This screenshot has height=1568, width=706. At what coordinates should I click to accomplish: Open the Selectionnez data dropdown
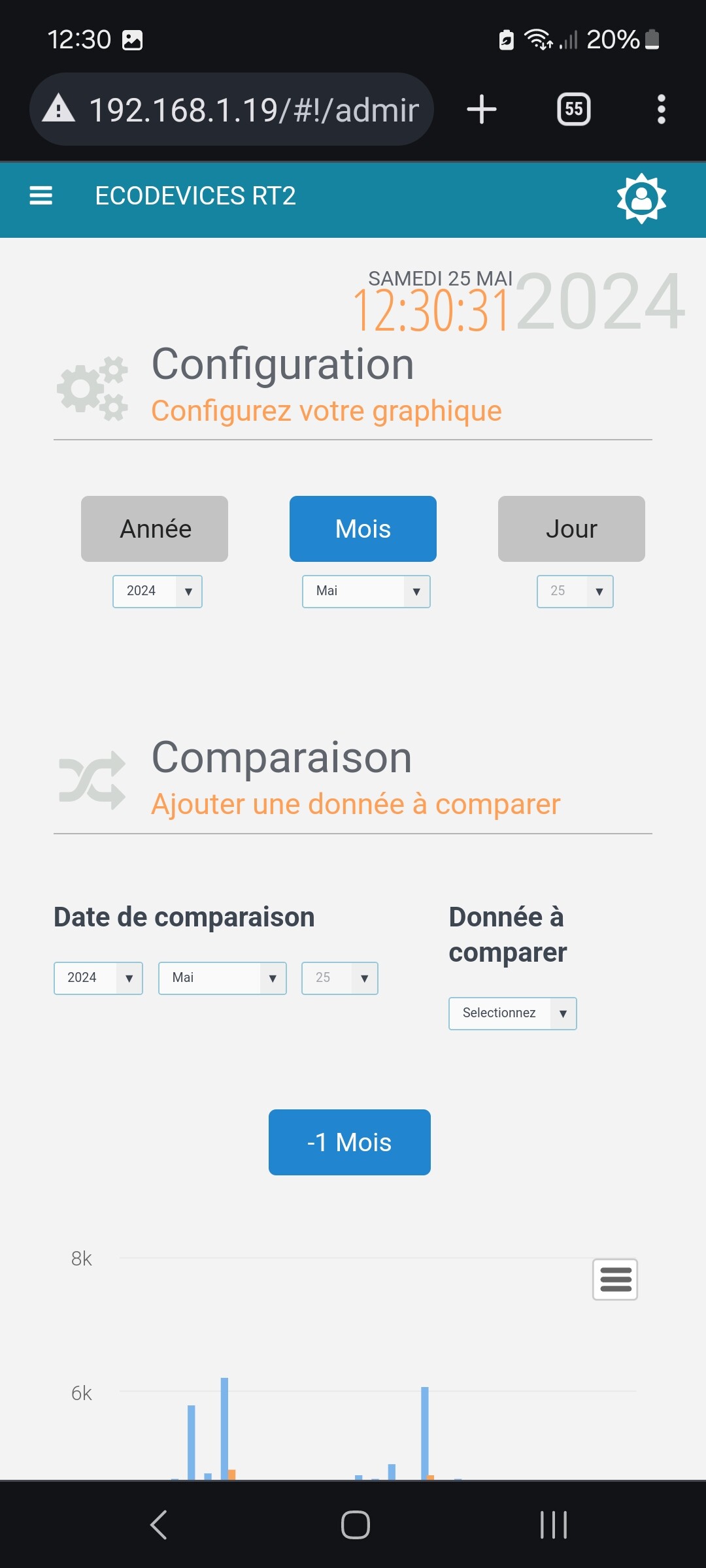[x=513, y=1013]
